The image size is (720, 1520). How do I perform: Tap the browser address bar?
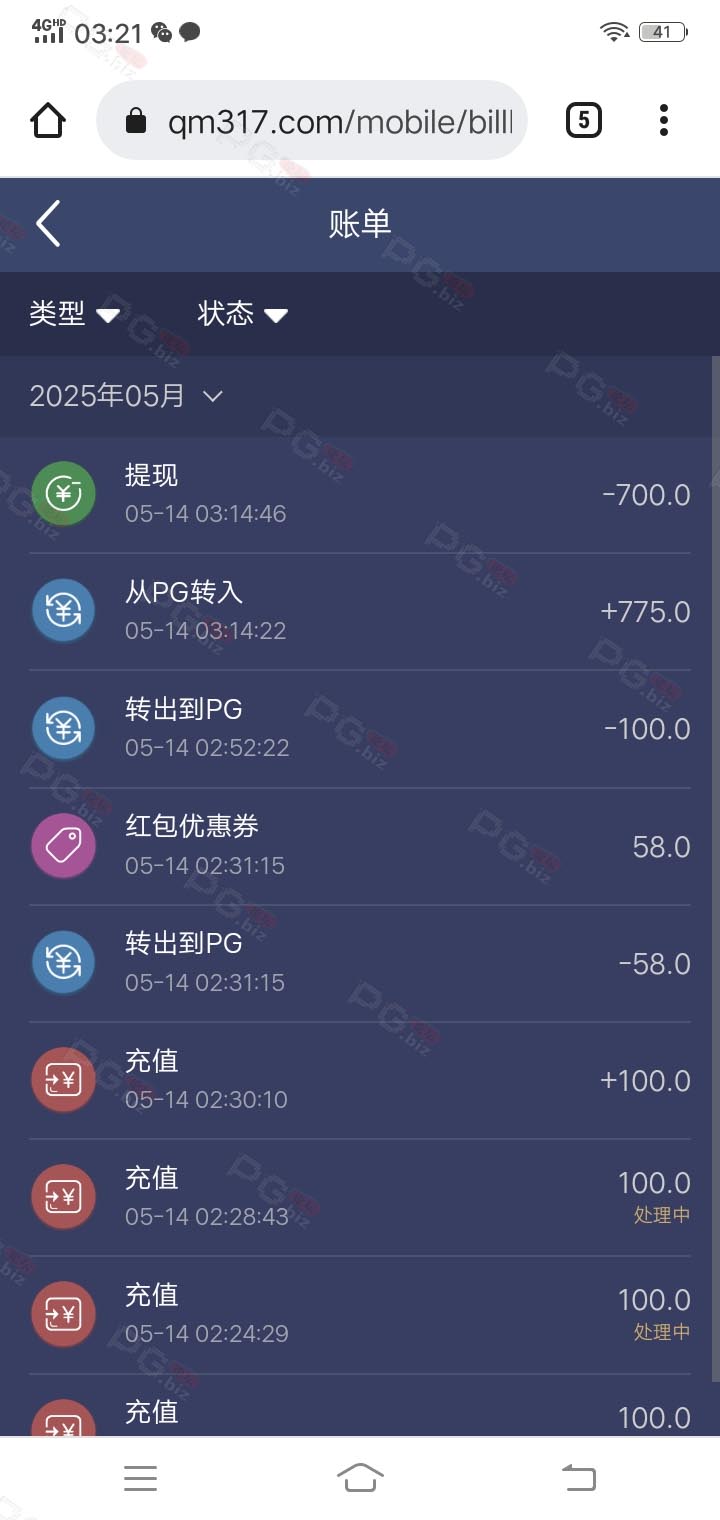tap(312, 121)
